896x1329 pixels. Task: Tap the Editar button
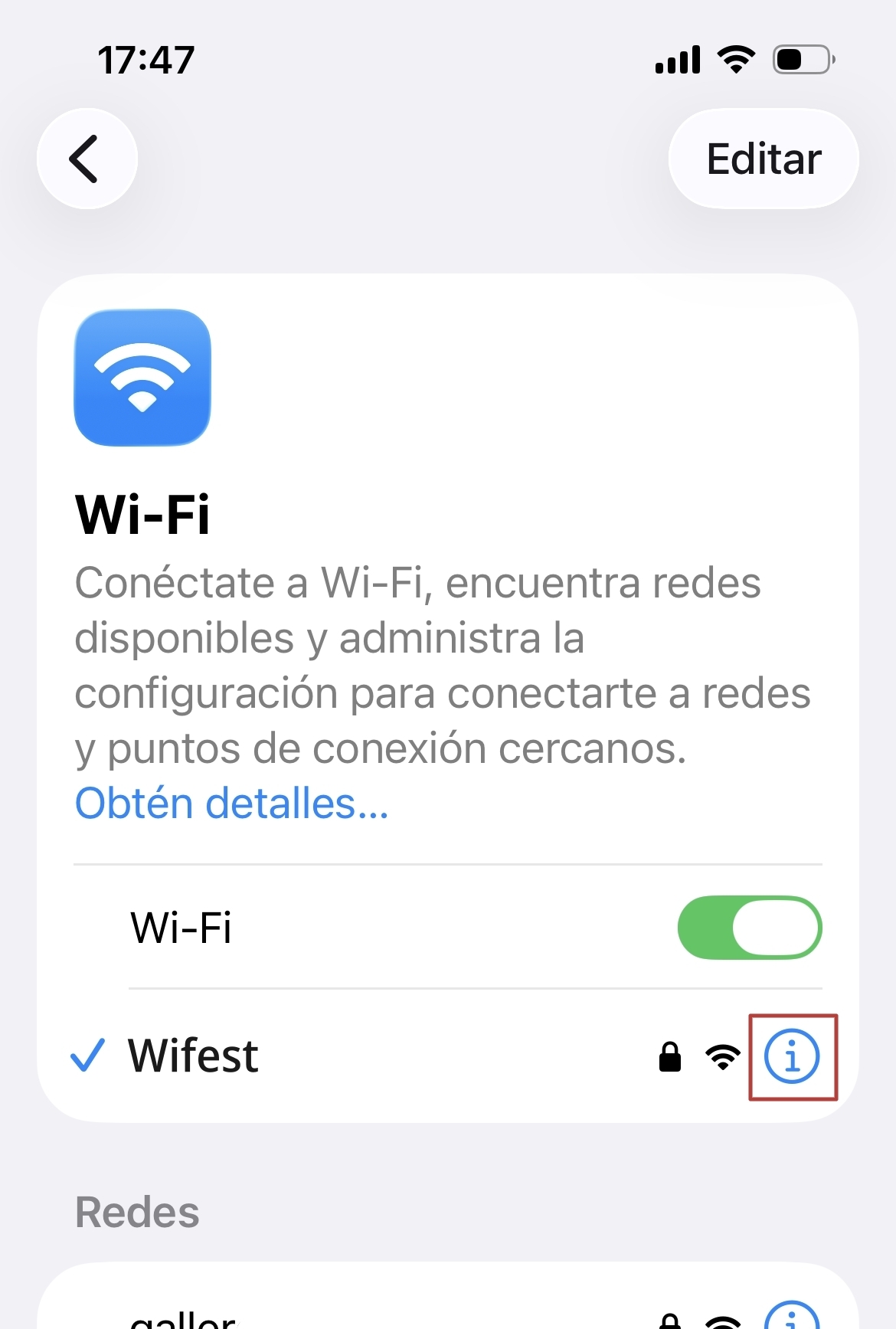764,159
